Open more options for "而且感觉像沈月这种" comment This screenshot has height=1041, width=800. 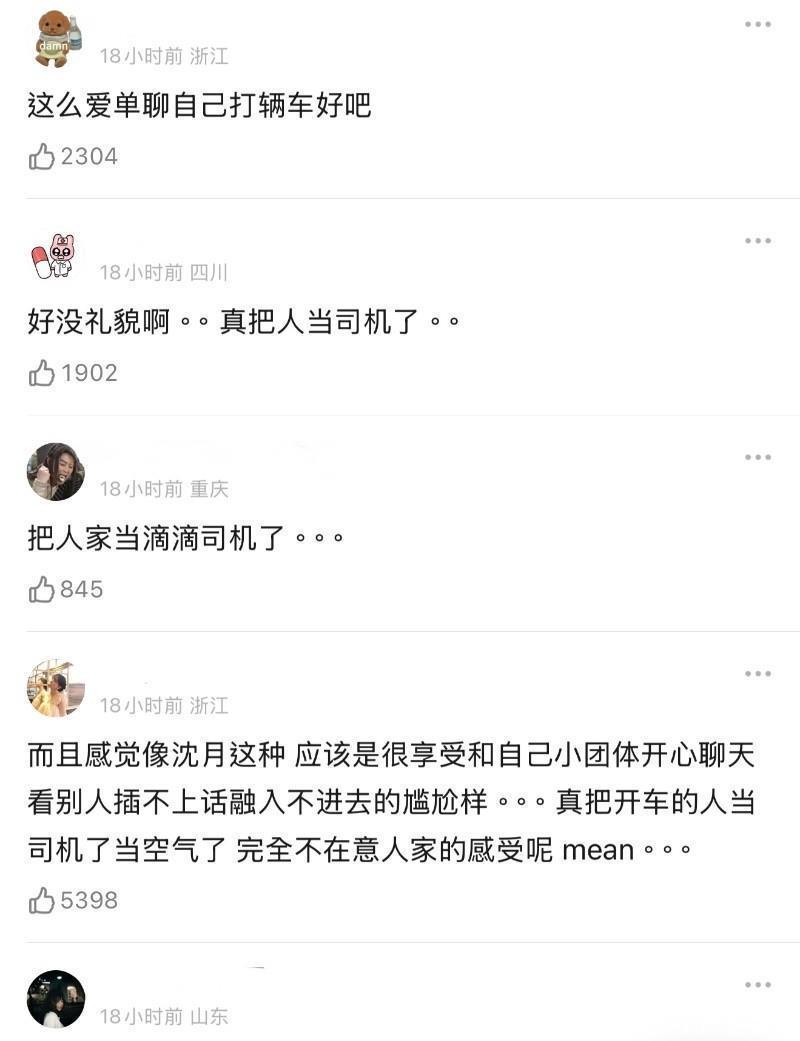click(758, 674)
